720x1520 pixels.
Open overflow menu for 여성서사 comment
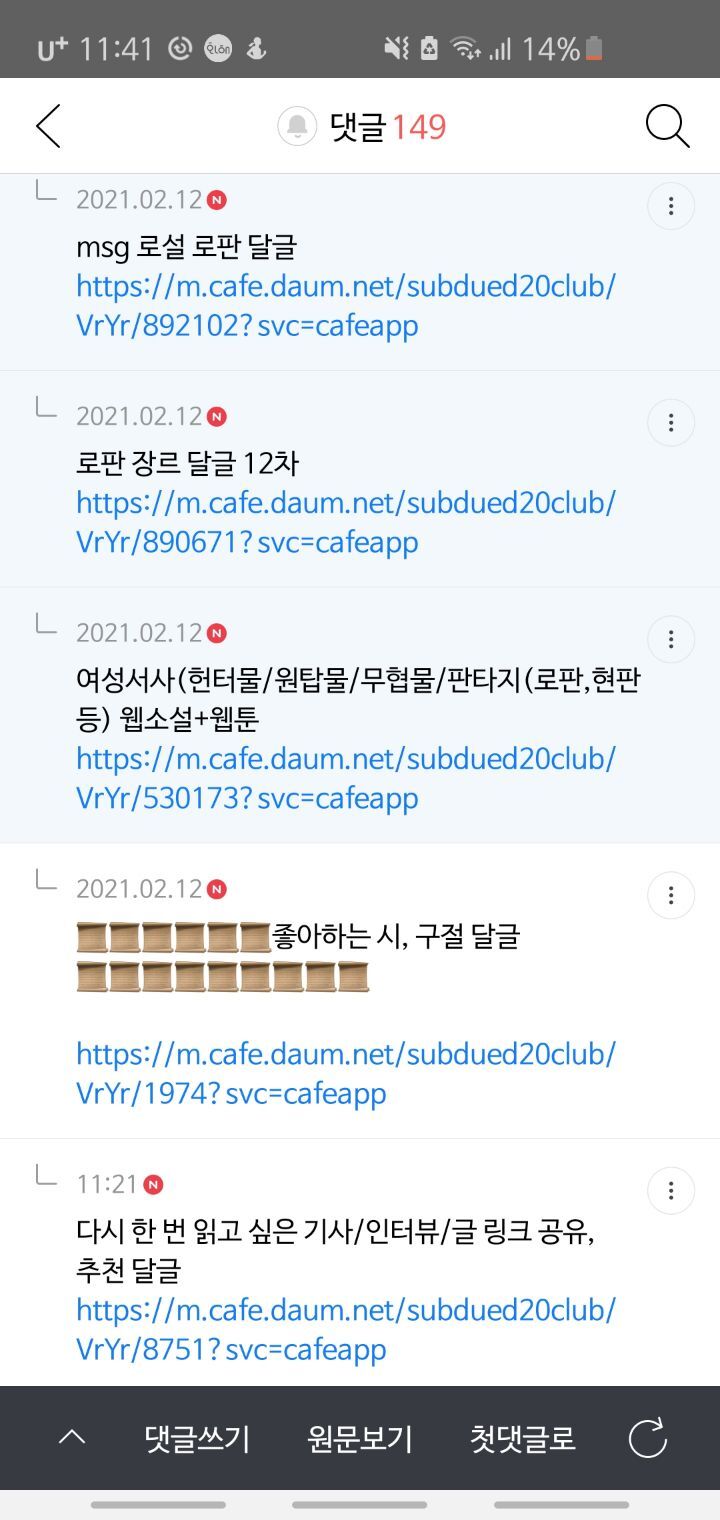click(670, 639)
